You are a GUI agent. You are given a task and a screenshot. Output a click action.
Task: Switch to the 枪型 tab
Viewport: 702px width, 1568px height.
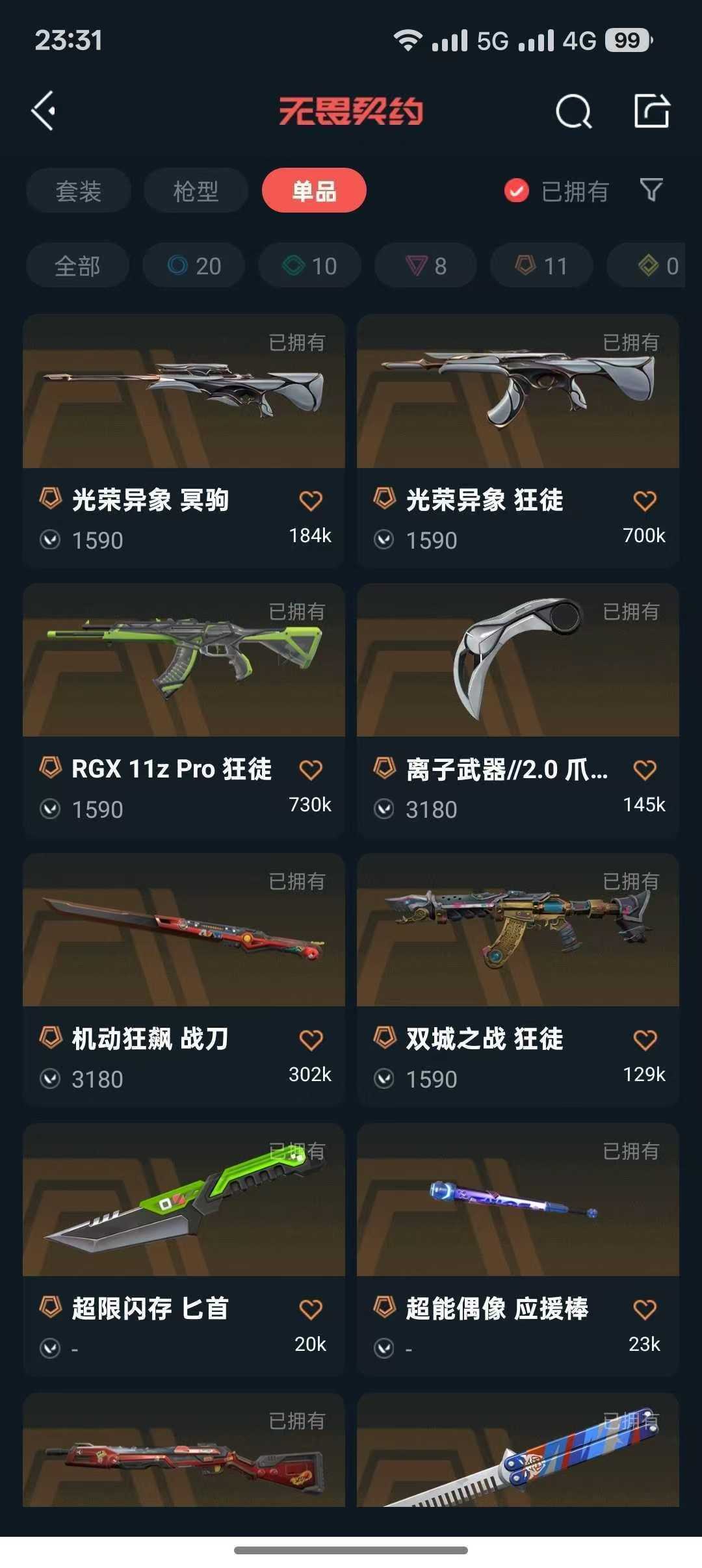(x=196, y=190)
